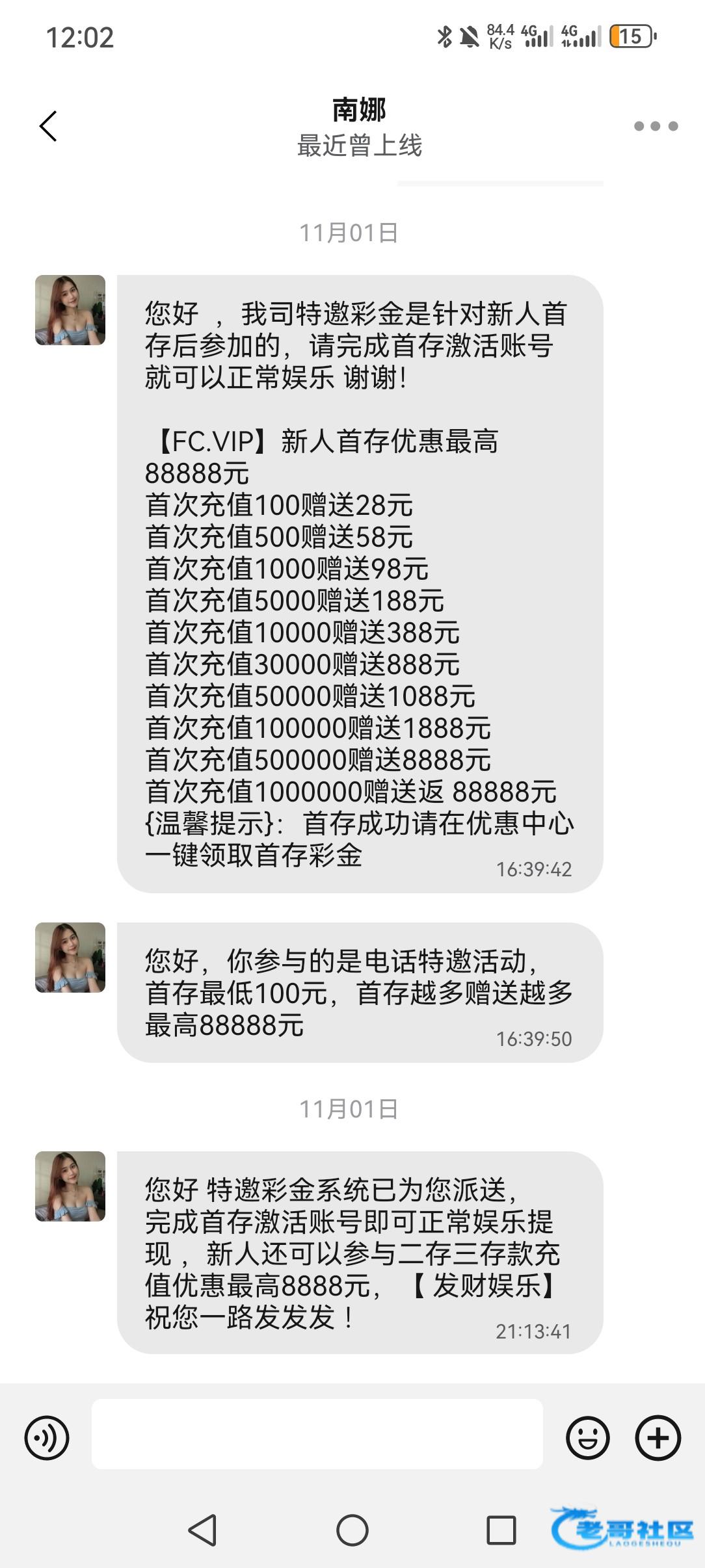The image size is (705, 1568).
Task: View 南娜's avatar beside the FC.VIP message
Action: [x=70, y=310]
